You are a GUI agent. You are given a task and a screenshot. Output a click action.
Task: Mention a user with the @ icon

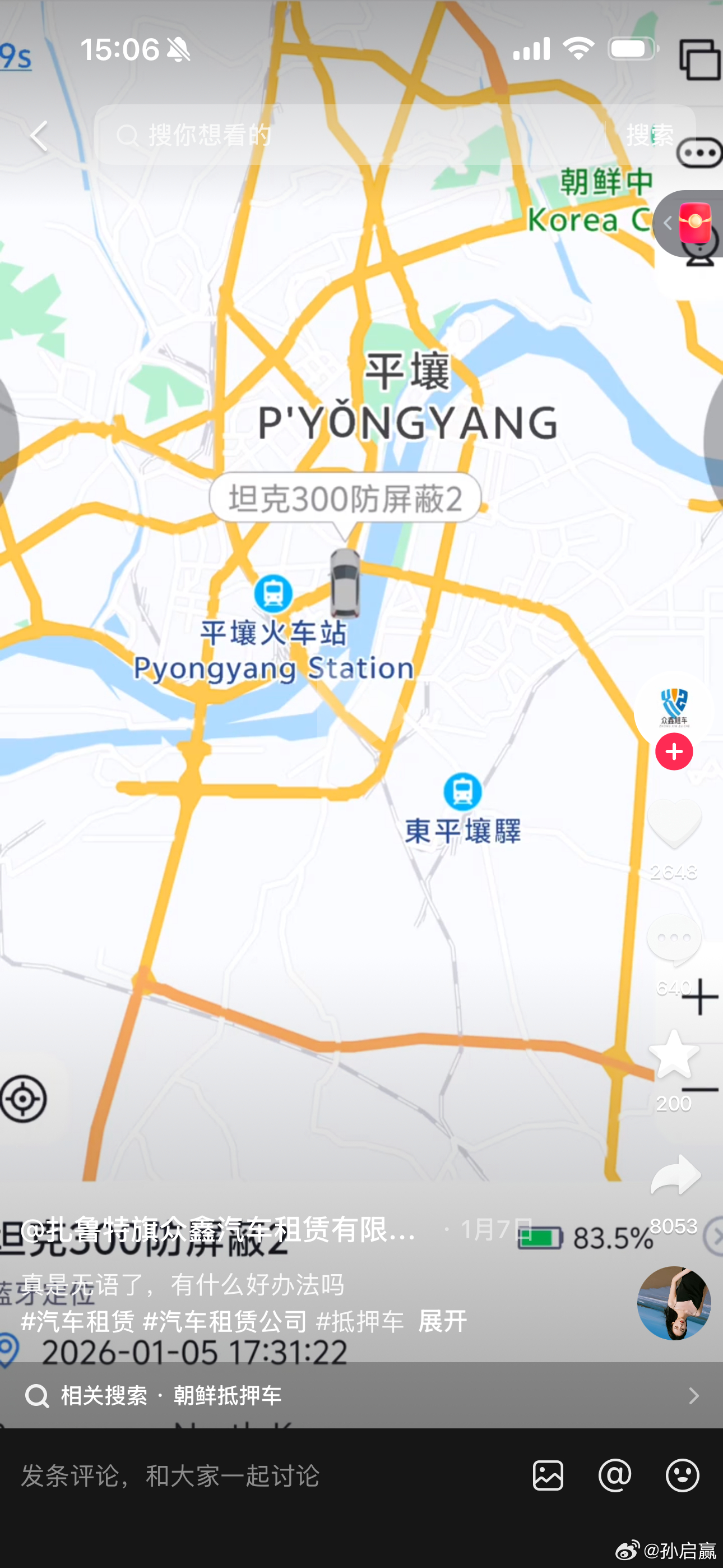[x=615, y=1476]
